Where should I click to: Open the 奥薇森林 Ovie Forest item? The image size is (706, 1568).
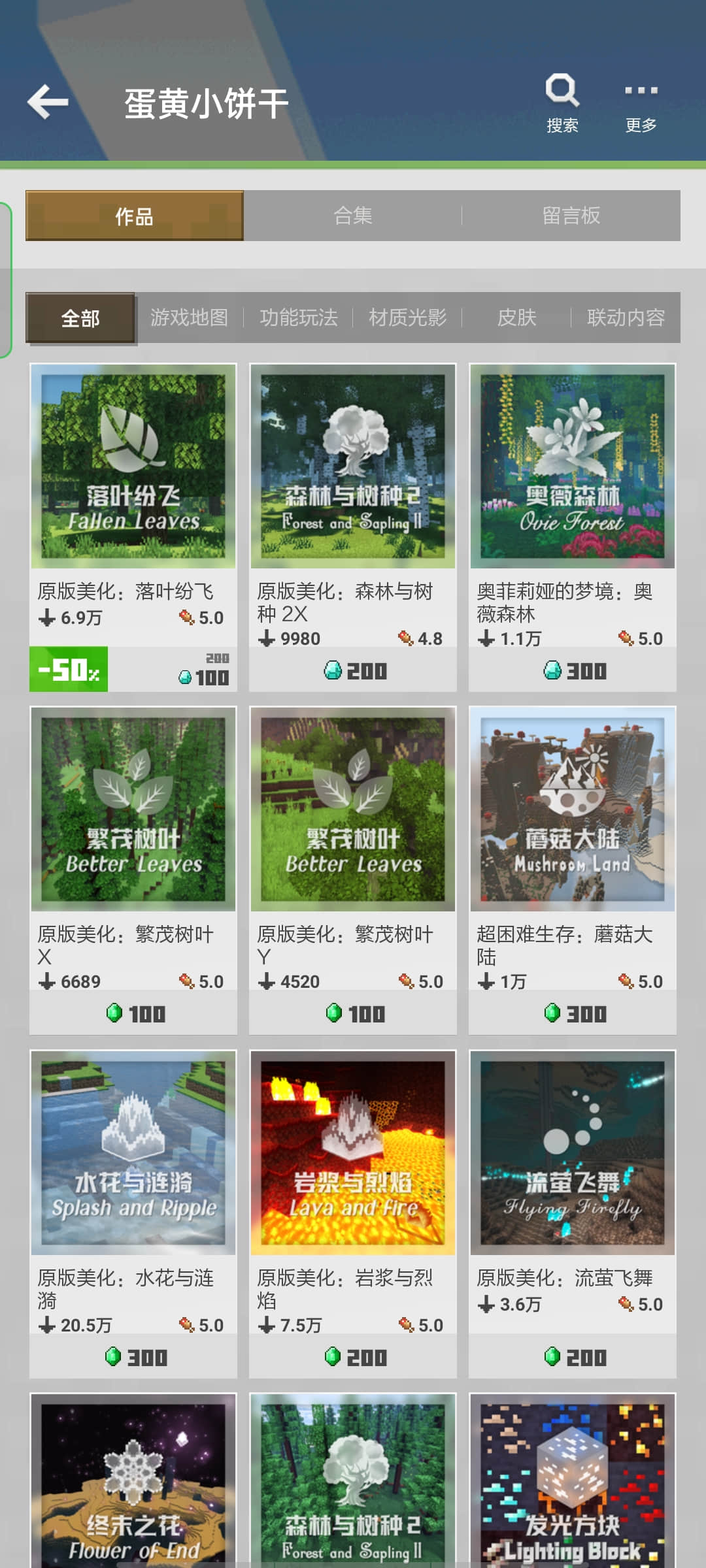point(573,527)
